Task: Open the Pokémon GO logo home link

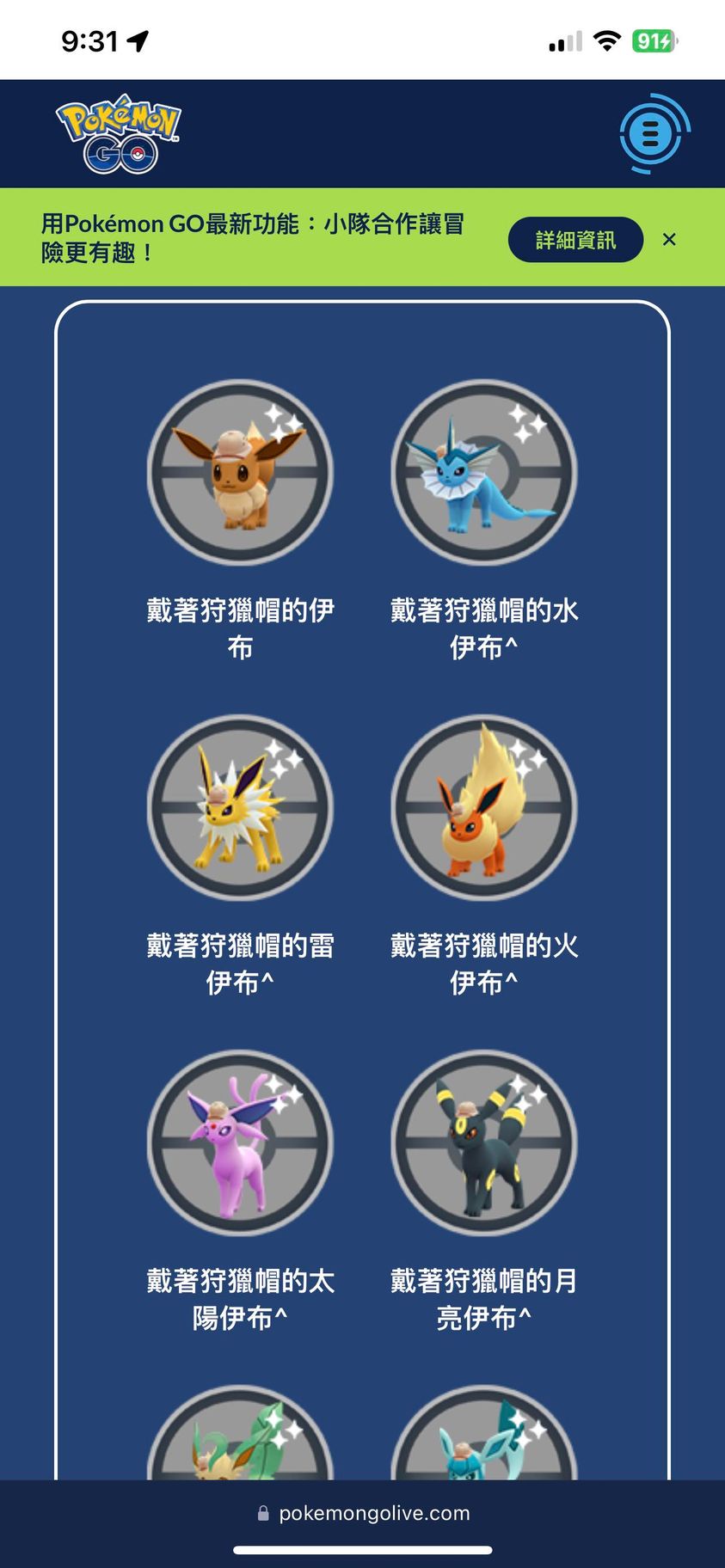Action: click(x=119, y=134)
